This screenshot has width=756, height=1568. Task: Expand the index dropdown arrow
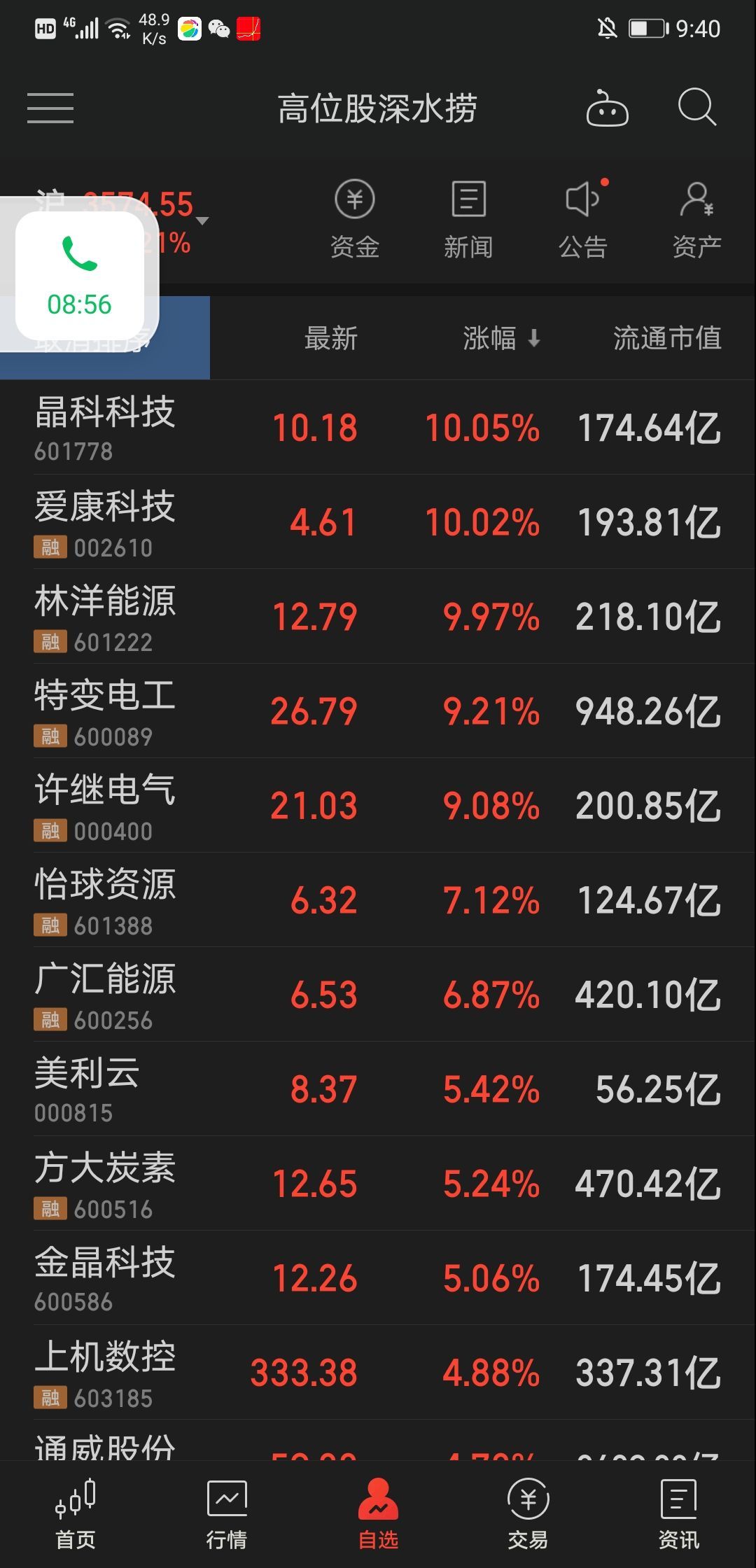[x=202, y=221]
